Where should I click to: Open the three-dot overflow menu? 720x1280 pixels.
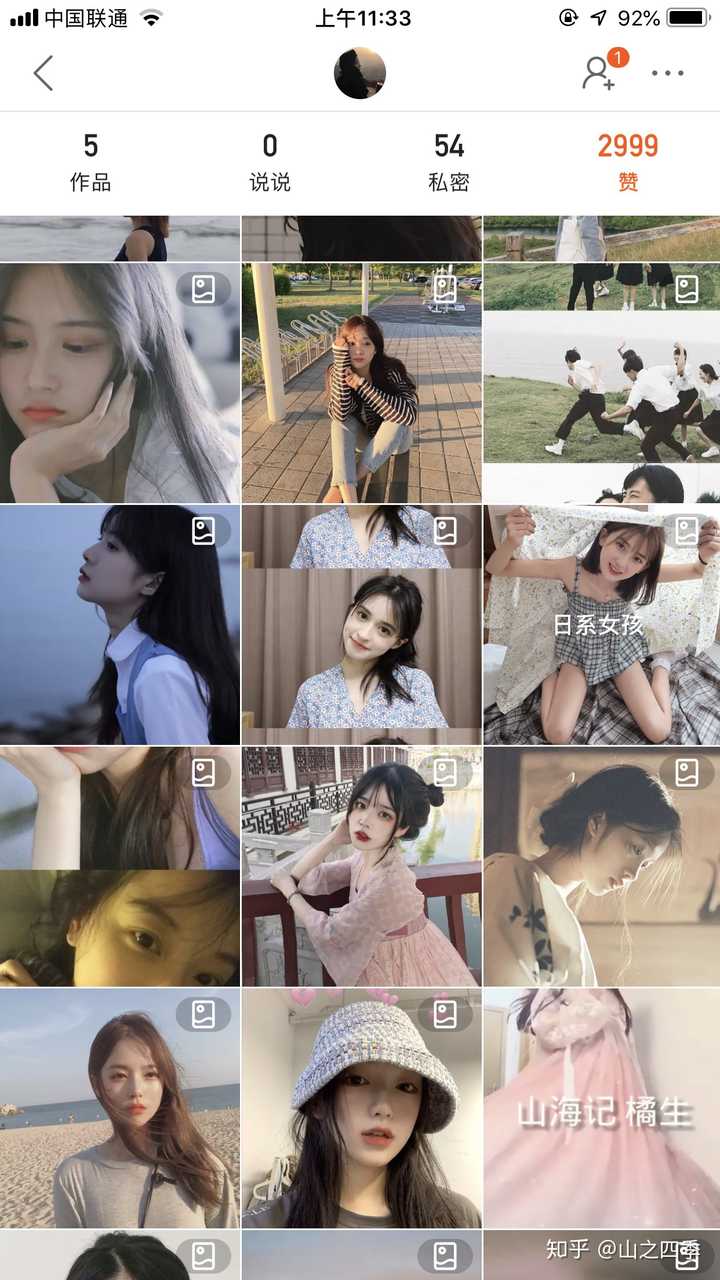click(667, 73)
